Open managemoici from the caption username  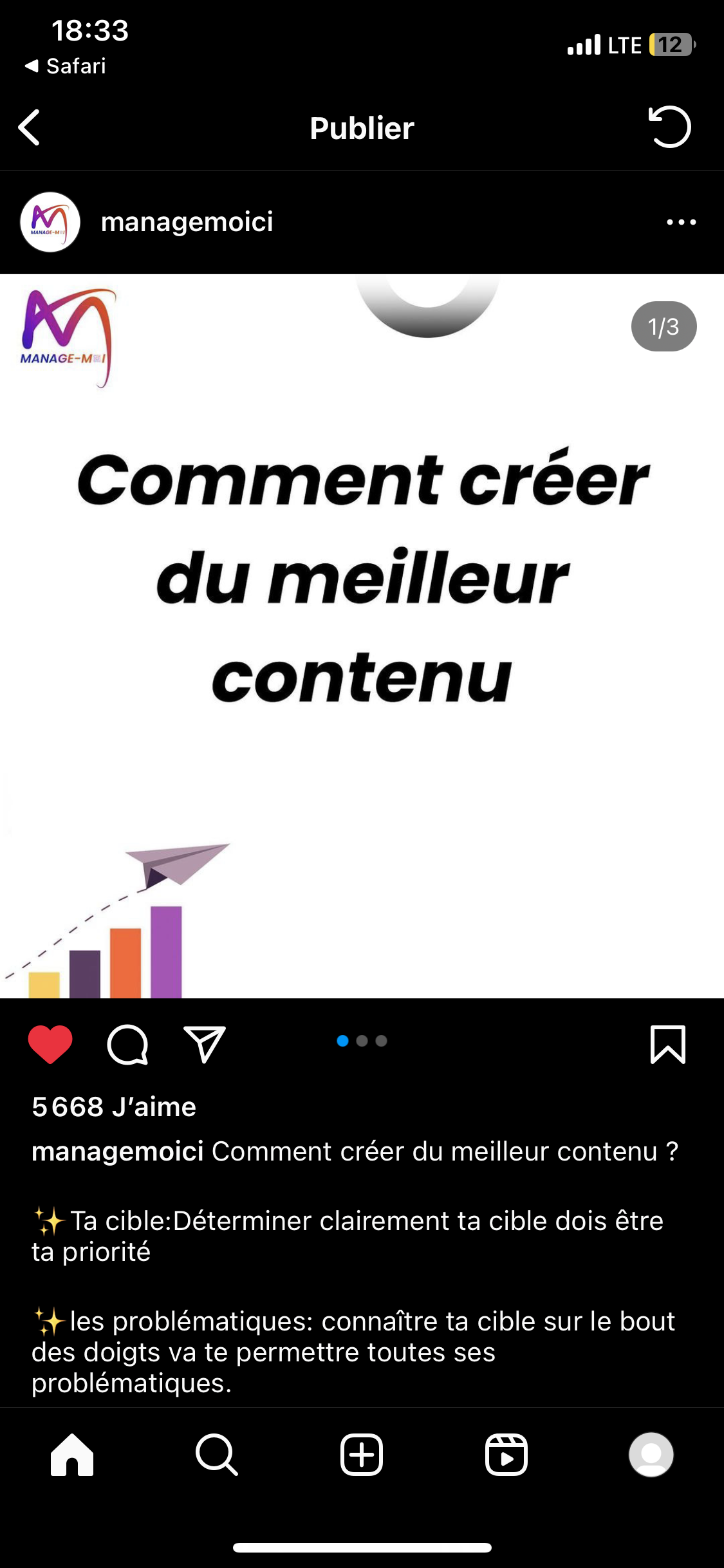118,1152
